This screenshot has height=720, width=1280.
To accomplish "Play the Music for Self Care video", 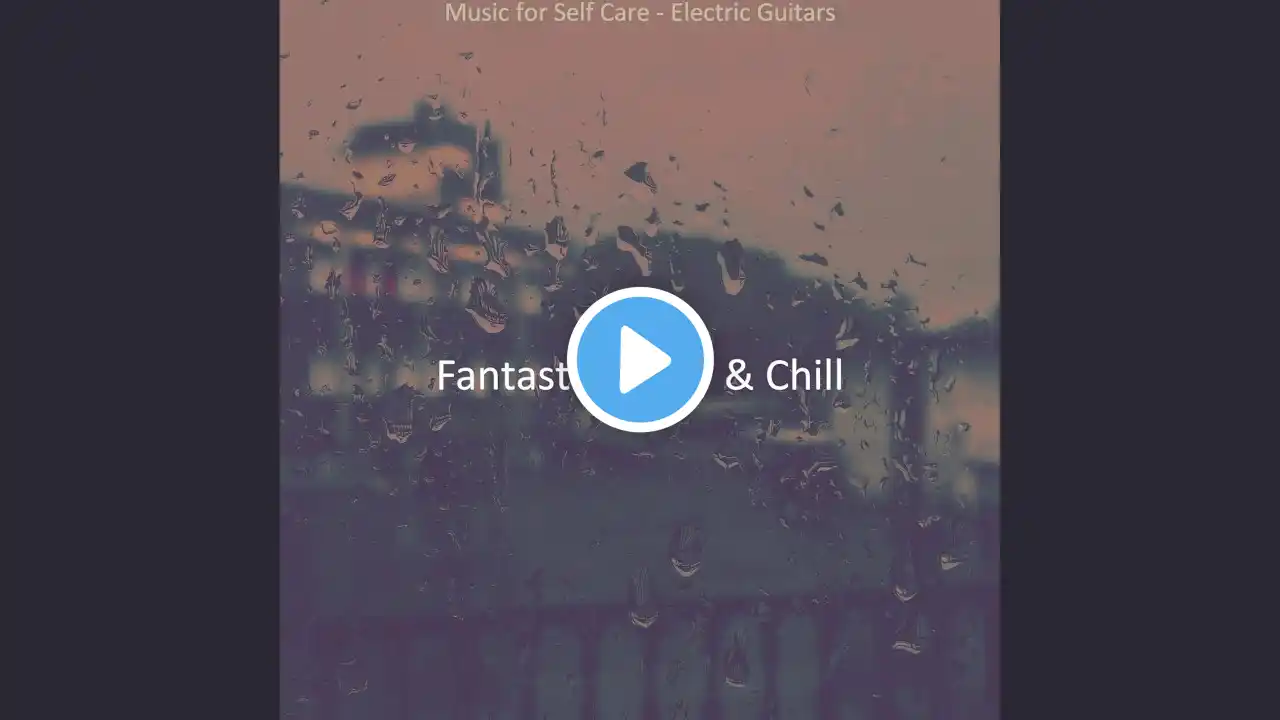I will coord(640,360).
